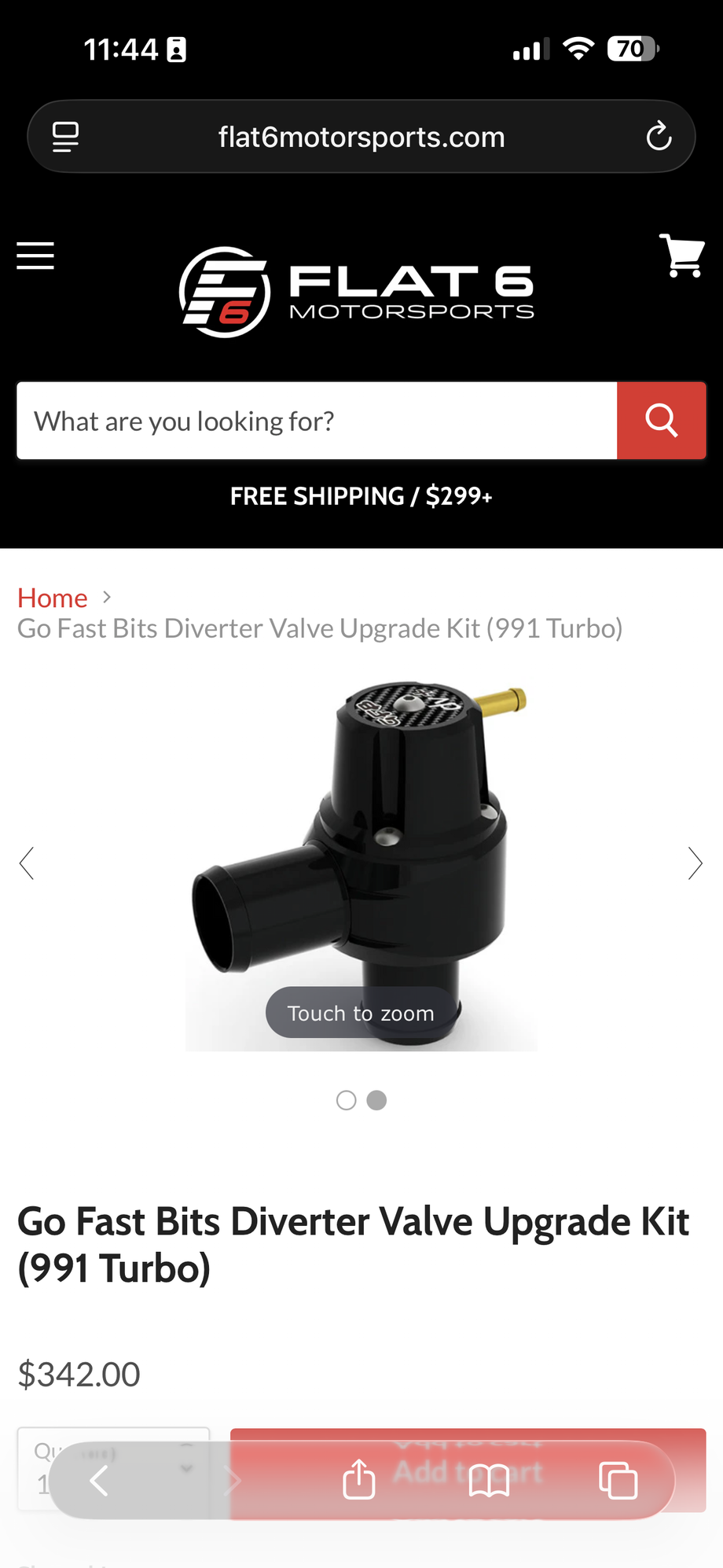Show the previous product image
The width and height of the screenshot is (723, 1568).
point(27,863)
